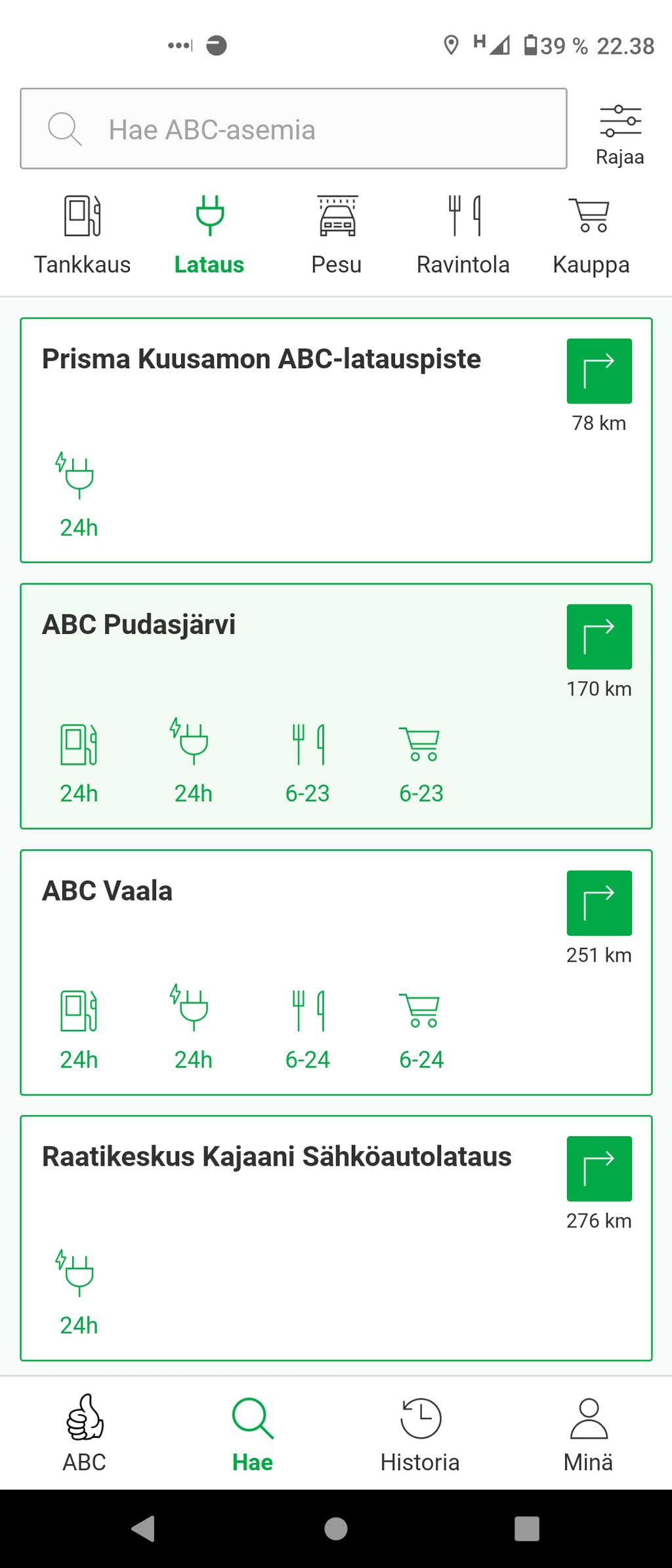Tap the fuel pump icon on ABC Vaala card
This screenshot has width=672, height=1568.
tap(78, 1011)
